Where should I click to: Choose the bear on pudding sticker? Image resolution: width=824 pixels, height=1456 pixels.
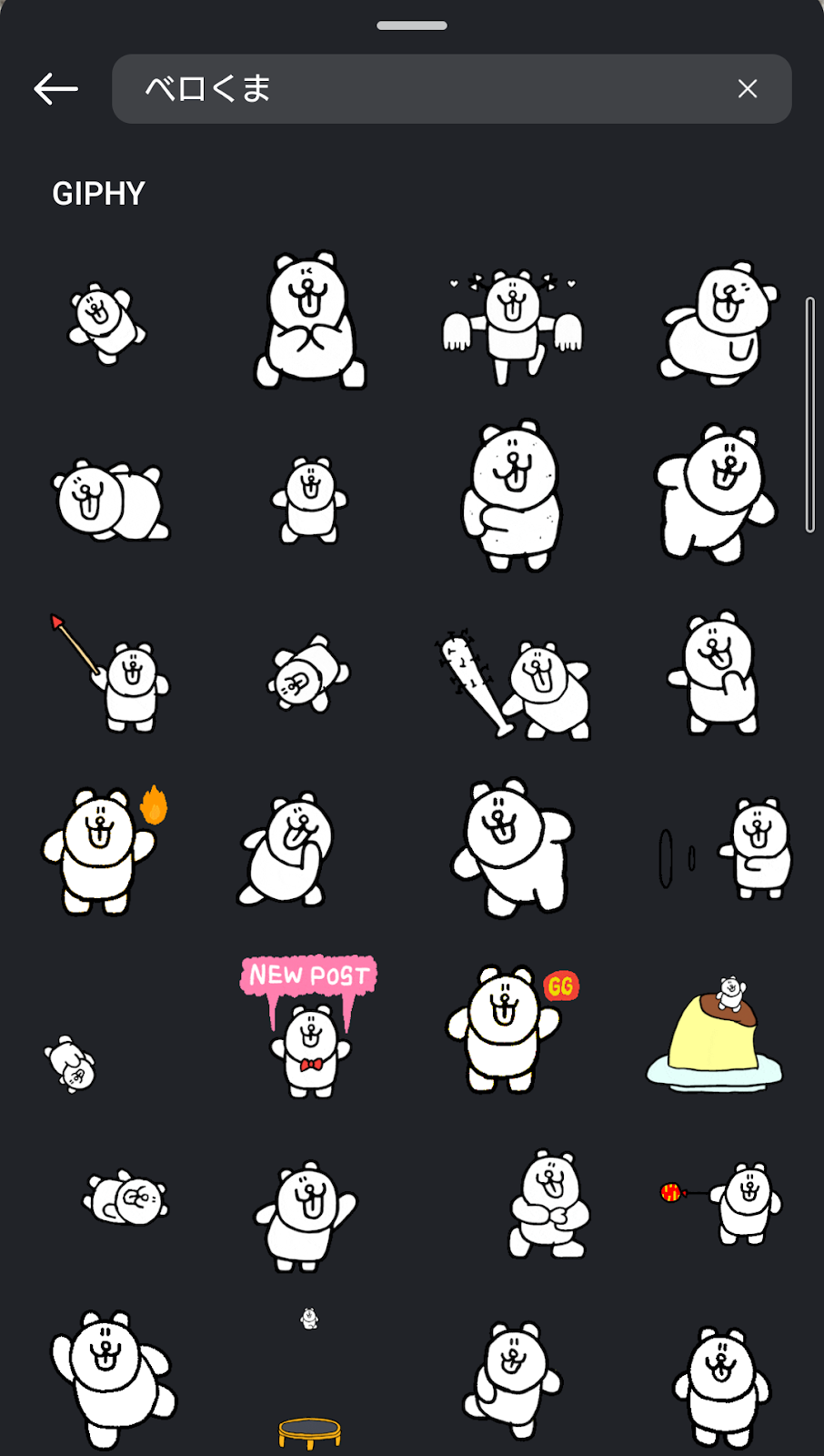(x=715, y=1033)
